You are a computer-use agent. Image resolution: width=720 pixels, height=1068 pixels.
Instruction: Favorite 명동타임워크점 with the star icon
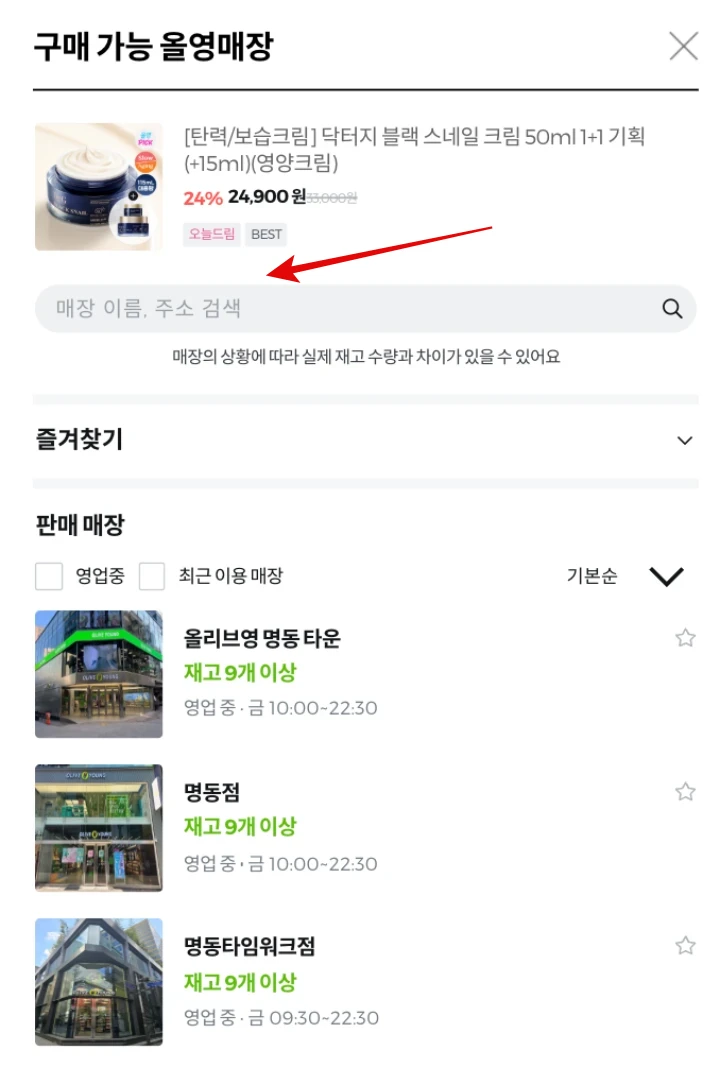pos(685,945)
